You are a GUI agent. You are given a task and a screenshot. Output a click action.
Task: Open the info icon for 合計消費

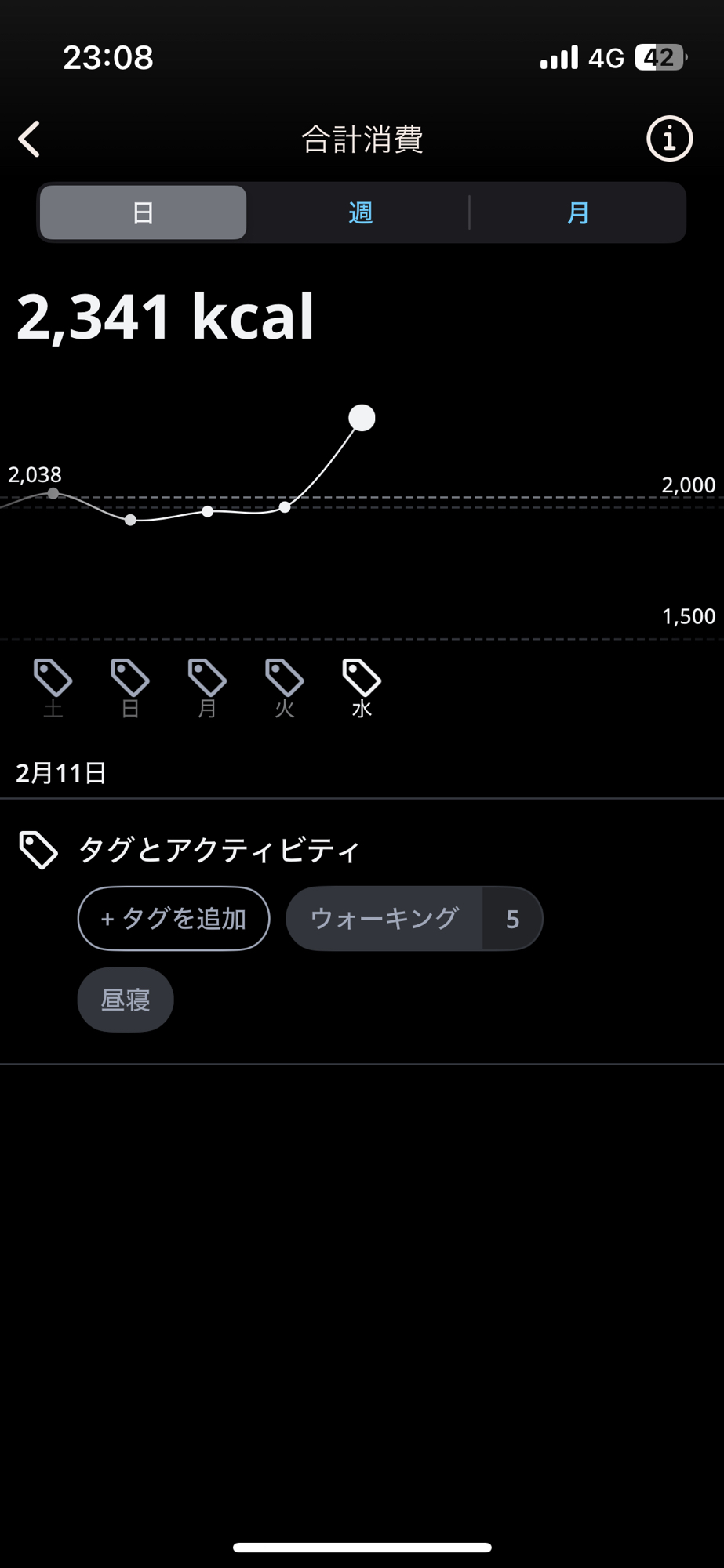pos(669,140)
